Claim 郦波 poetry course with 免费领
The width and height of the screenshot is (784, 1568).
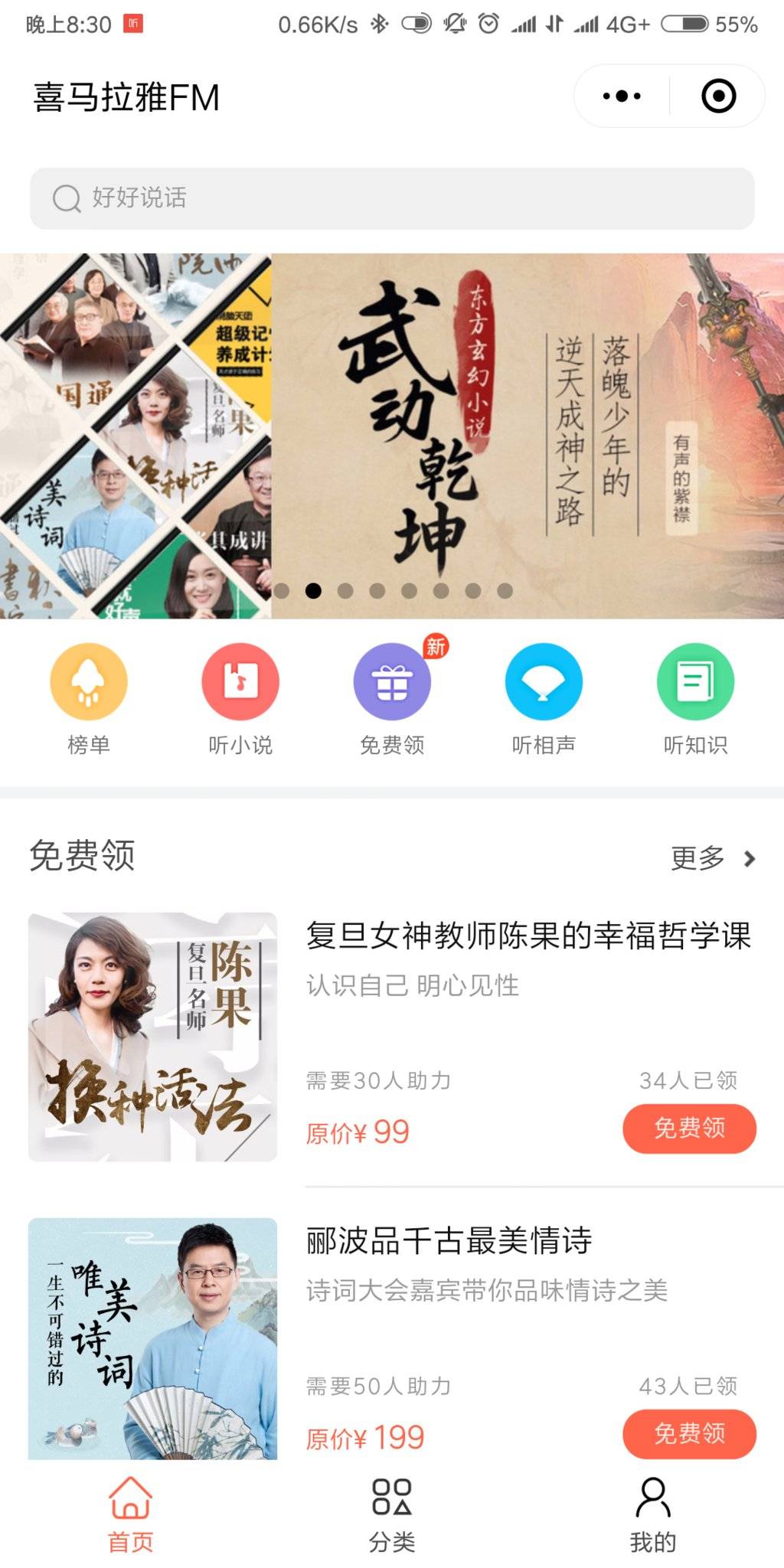(x=689, y=1433)
